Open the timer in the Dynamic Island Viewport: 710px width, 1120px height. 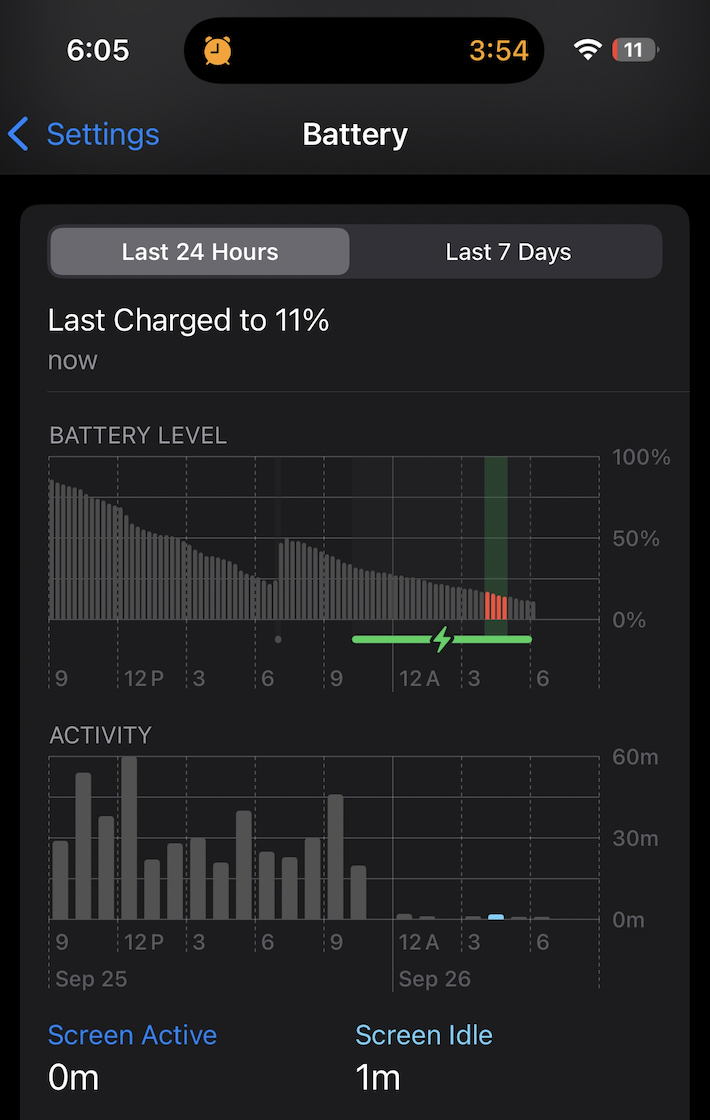pyautogui.click(x=364, y=50)
